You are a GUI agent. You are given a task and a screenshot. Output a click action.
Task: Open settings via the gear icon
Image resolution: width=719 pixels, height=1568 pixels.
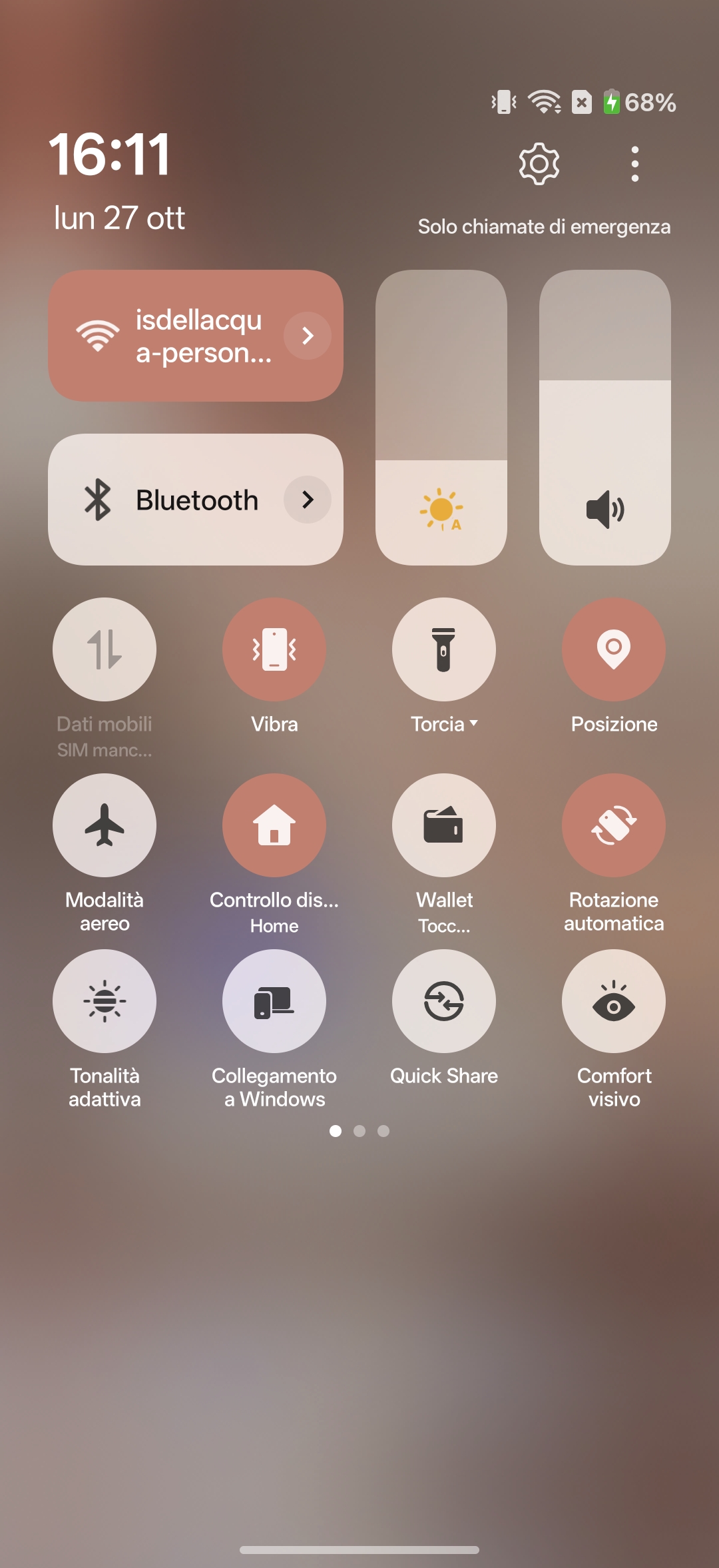tap(539, 164)
